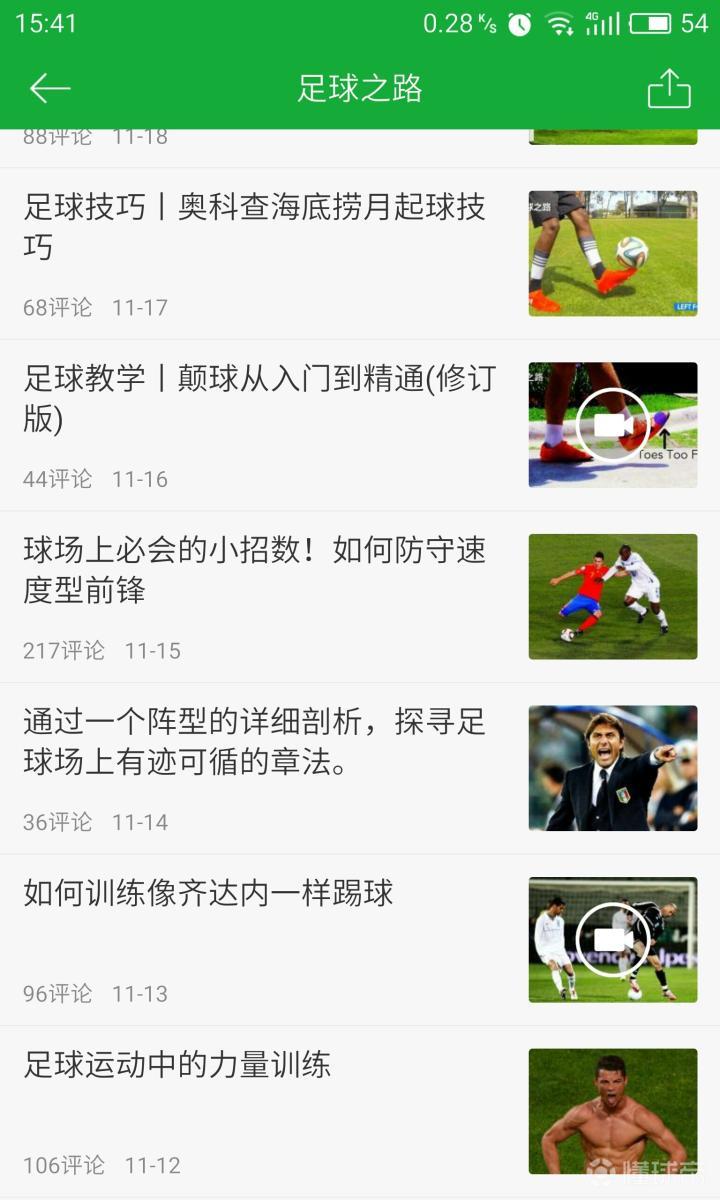This screenshot has height=1200, width=720.
Task: Open 足球运动中的力量训练 article
Action: (x=178, y=1065)
